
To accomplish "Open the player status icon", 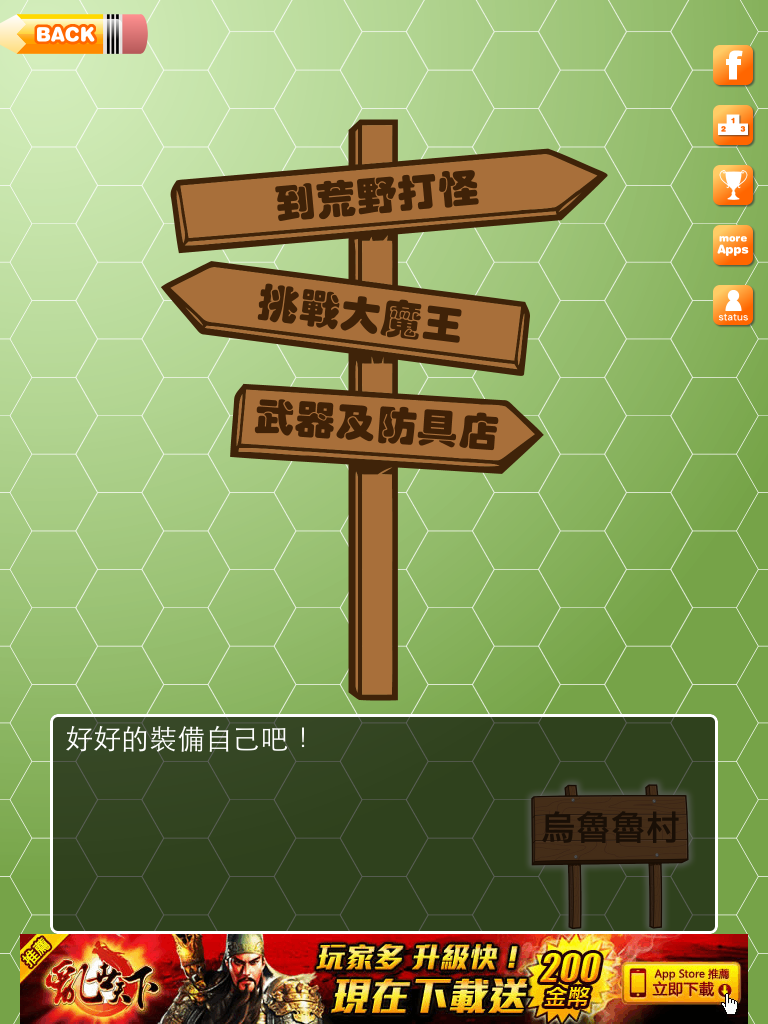I will 733,306.
